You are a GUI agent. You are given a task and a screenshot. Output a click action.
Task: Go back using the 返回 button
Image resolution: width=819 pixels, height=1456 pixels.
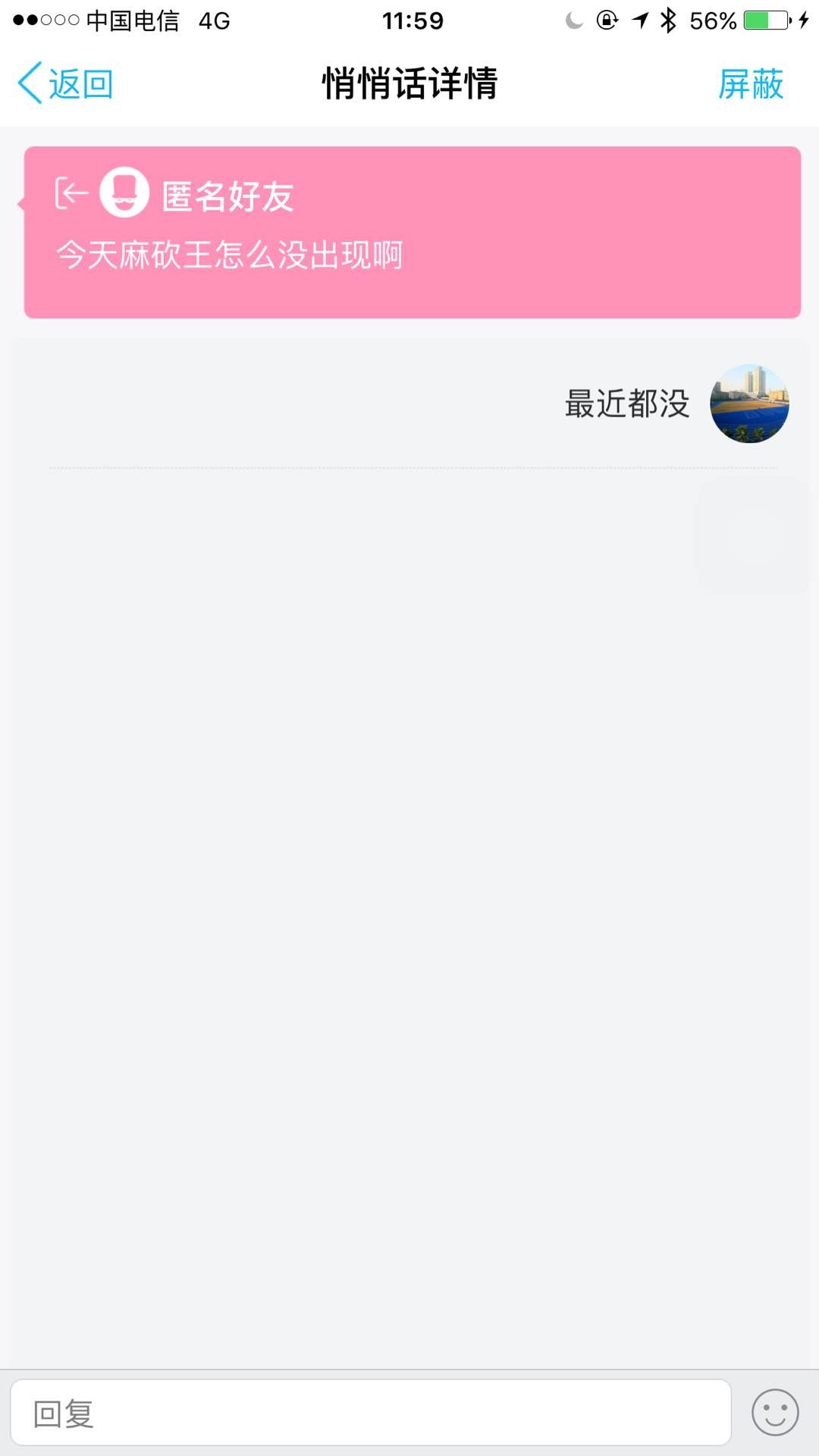[66, 83]
